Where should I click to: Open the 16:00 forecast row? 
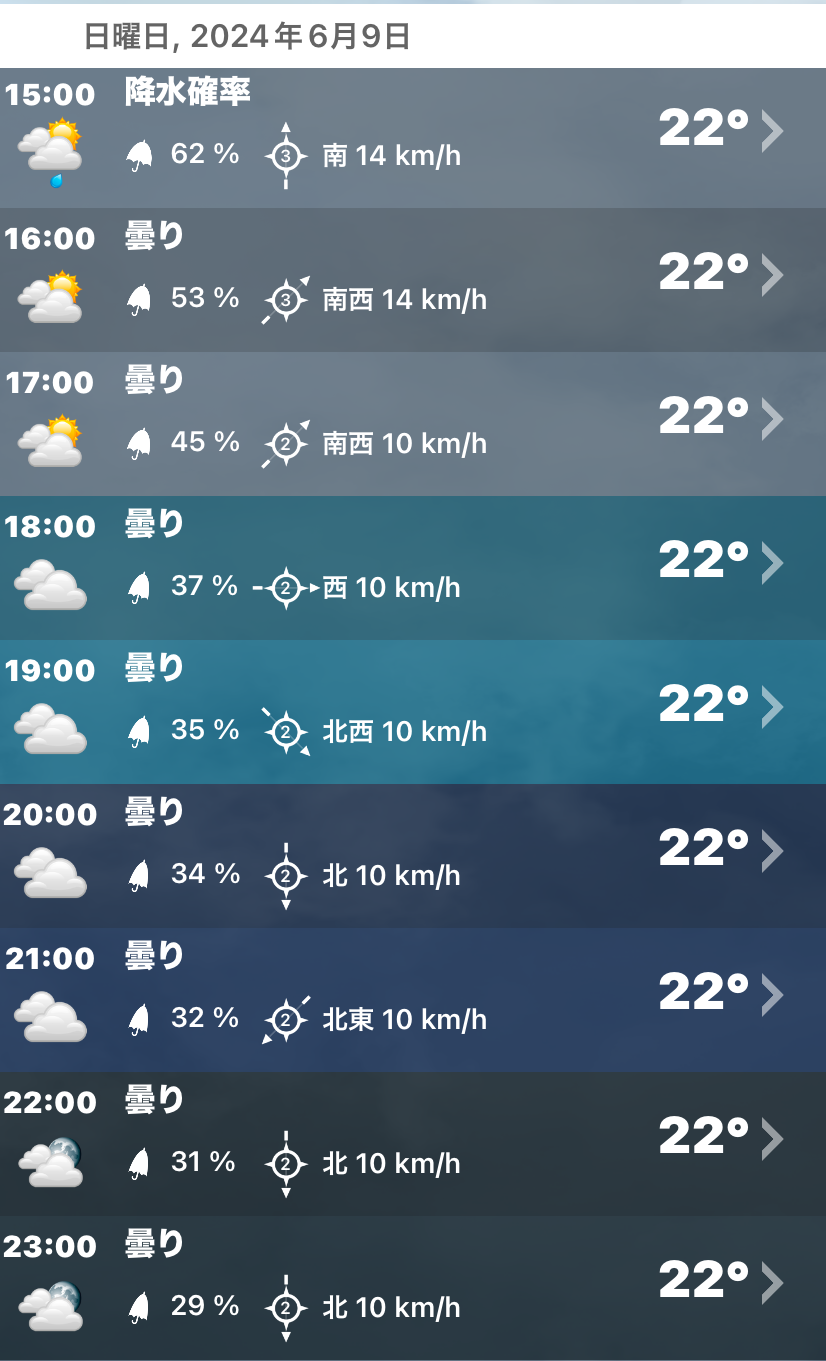(x=413, y=280)
